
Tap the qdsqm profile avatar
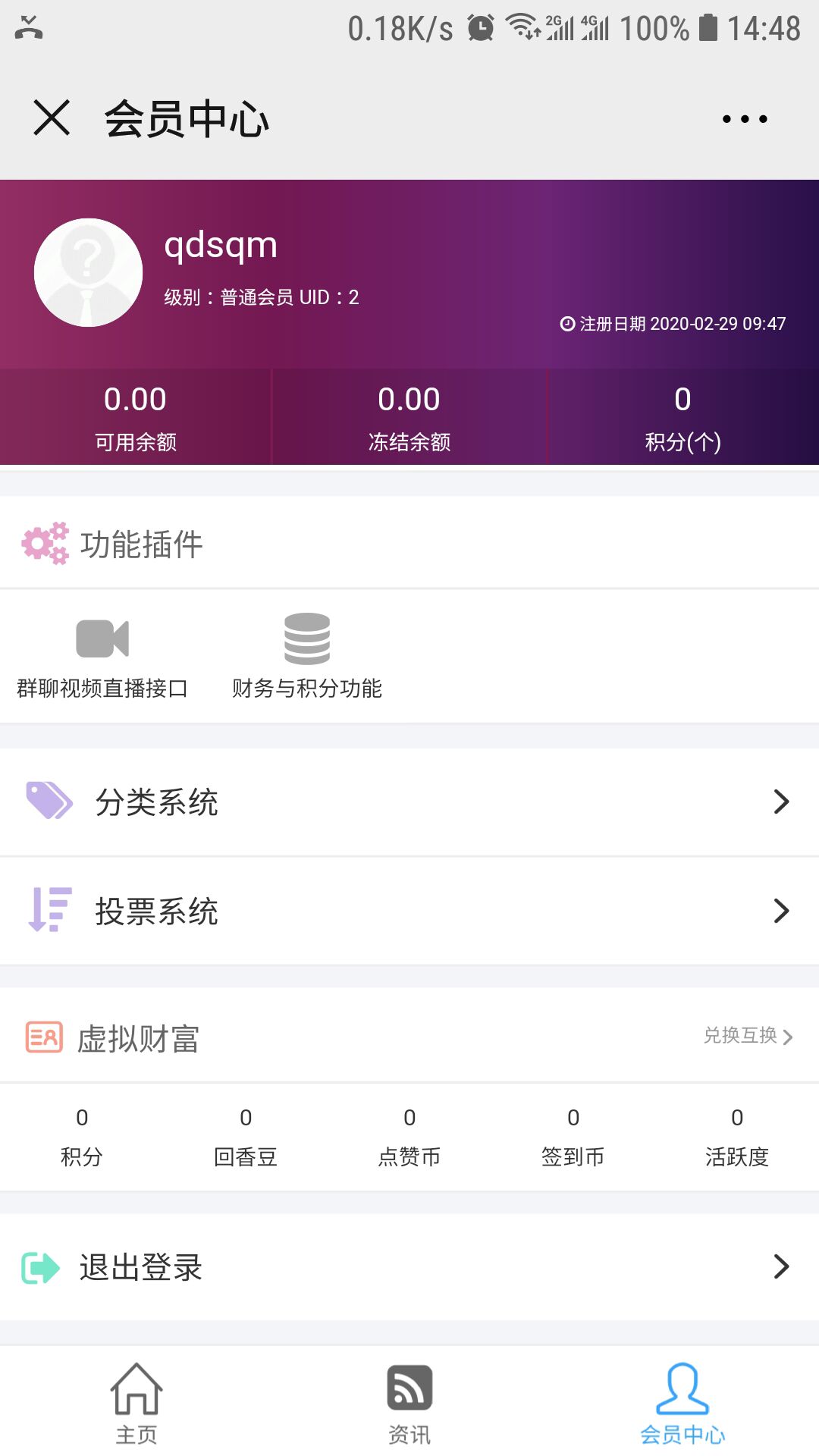coord(89,273)
